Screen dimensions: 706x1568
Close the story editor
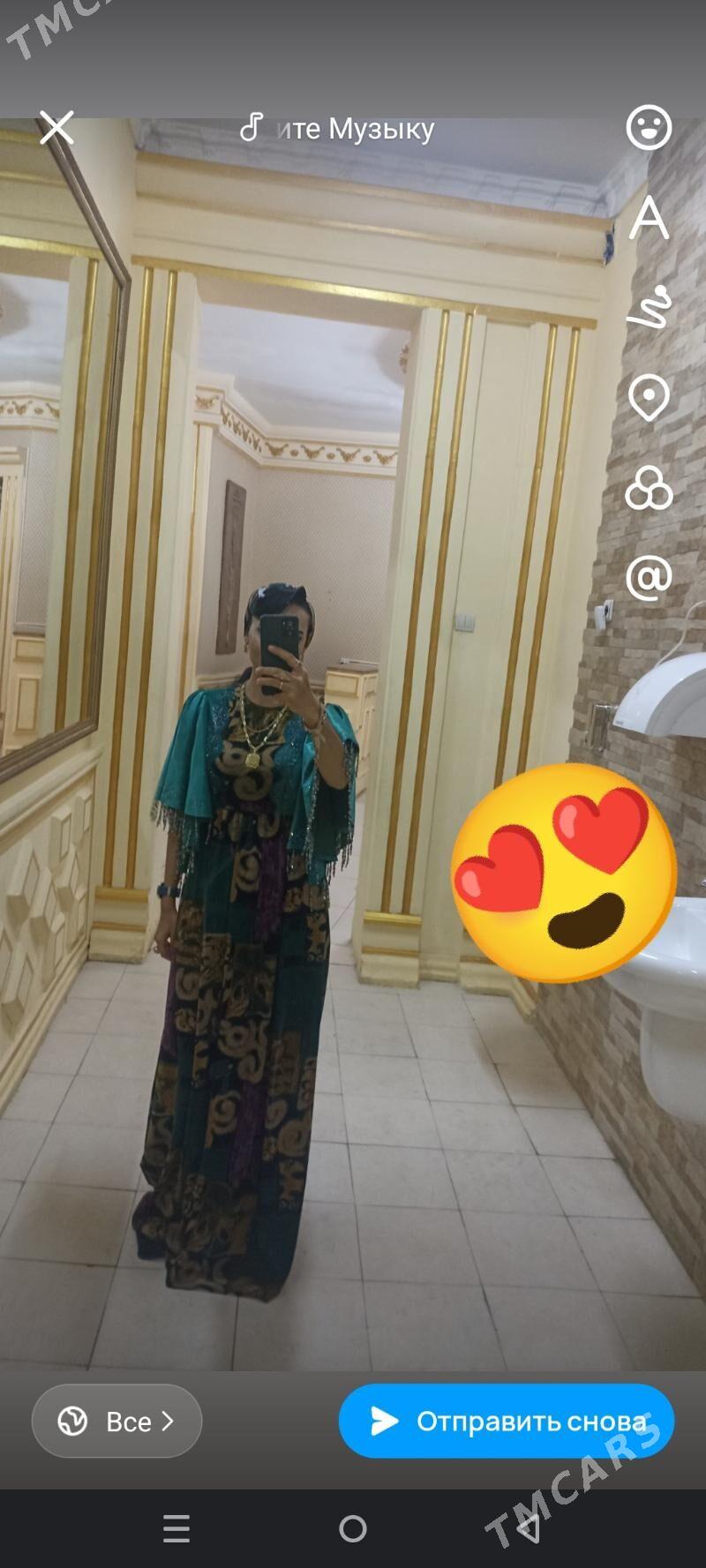pos(56,129)
